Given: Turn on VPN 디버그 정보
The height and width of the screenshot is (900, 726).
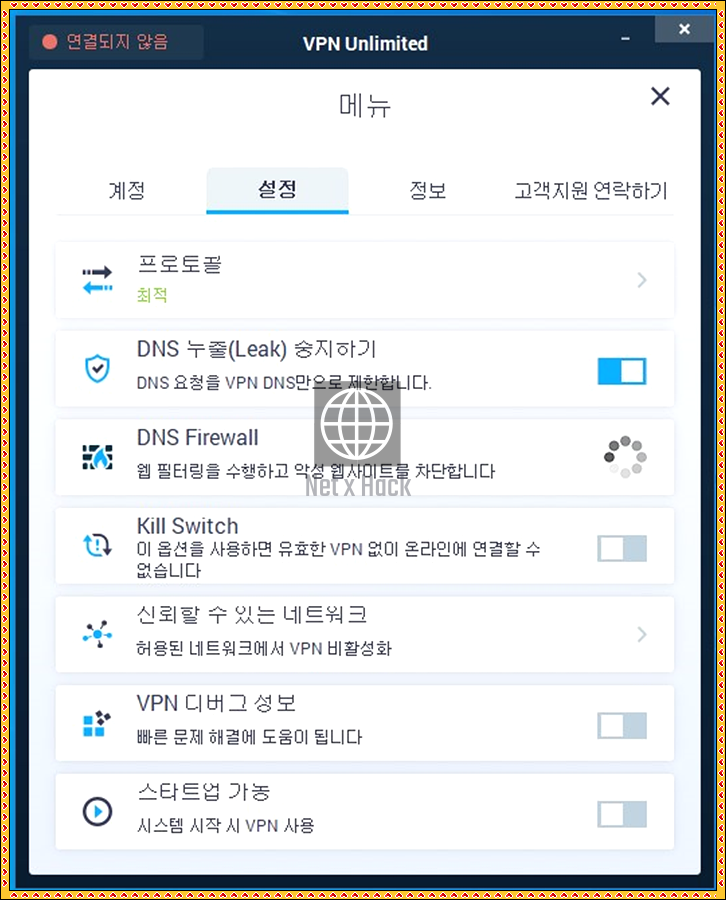Looking at the screenshot, I should (x=621, y=725).
